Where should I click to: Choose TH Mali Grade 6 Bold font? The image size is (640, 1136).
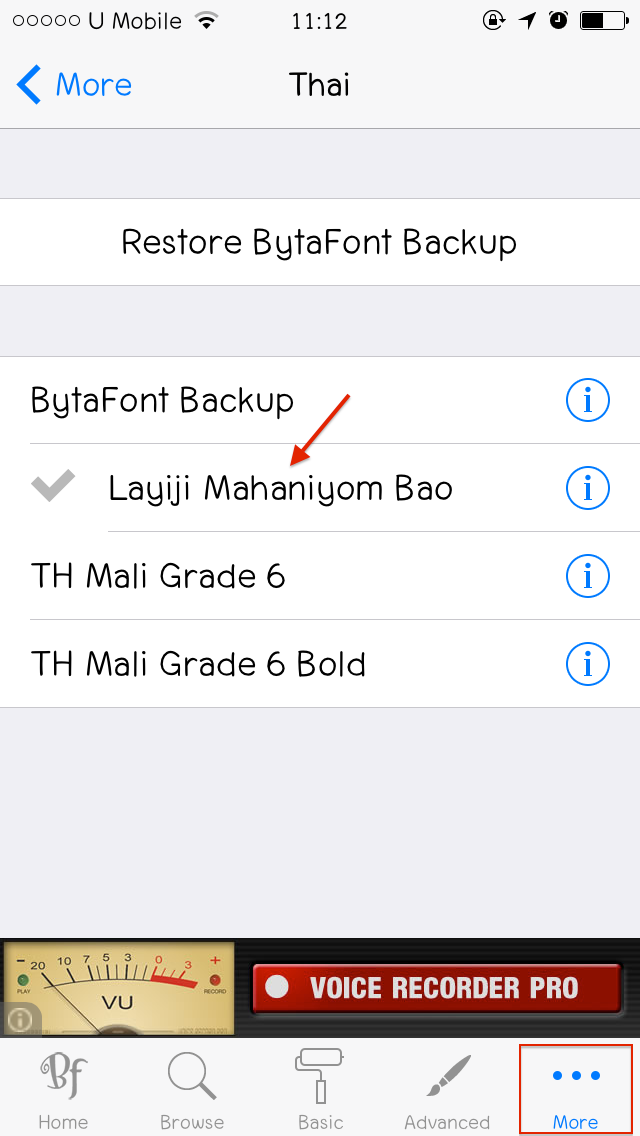[198, 664]
